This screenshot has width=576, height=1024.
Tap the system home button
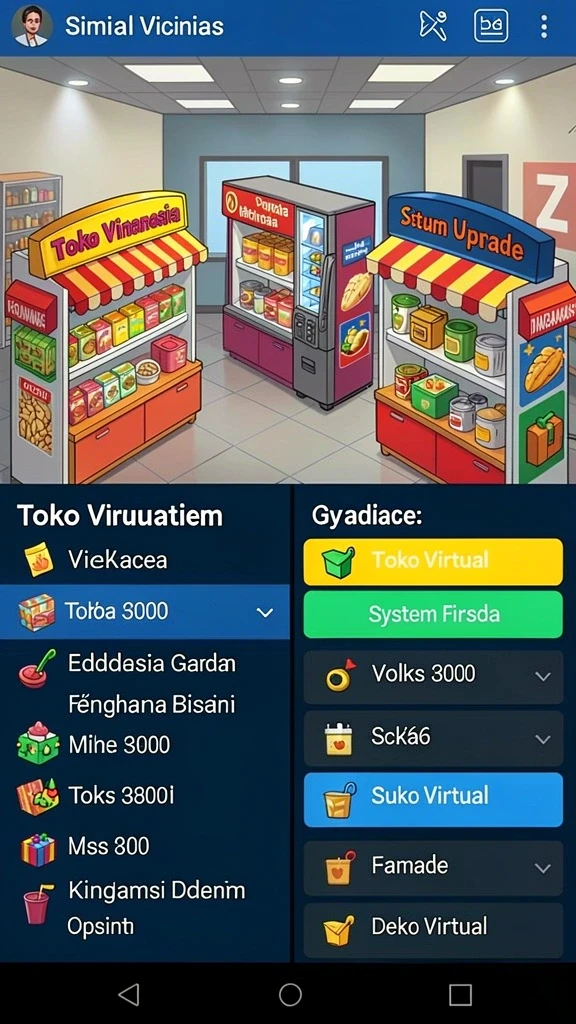[290, 995]
